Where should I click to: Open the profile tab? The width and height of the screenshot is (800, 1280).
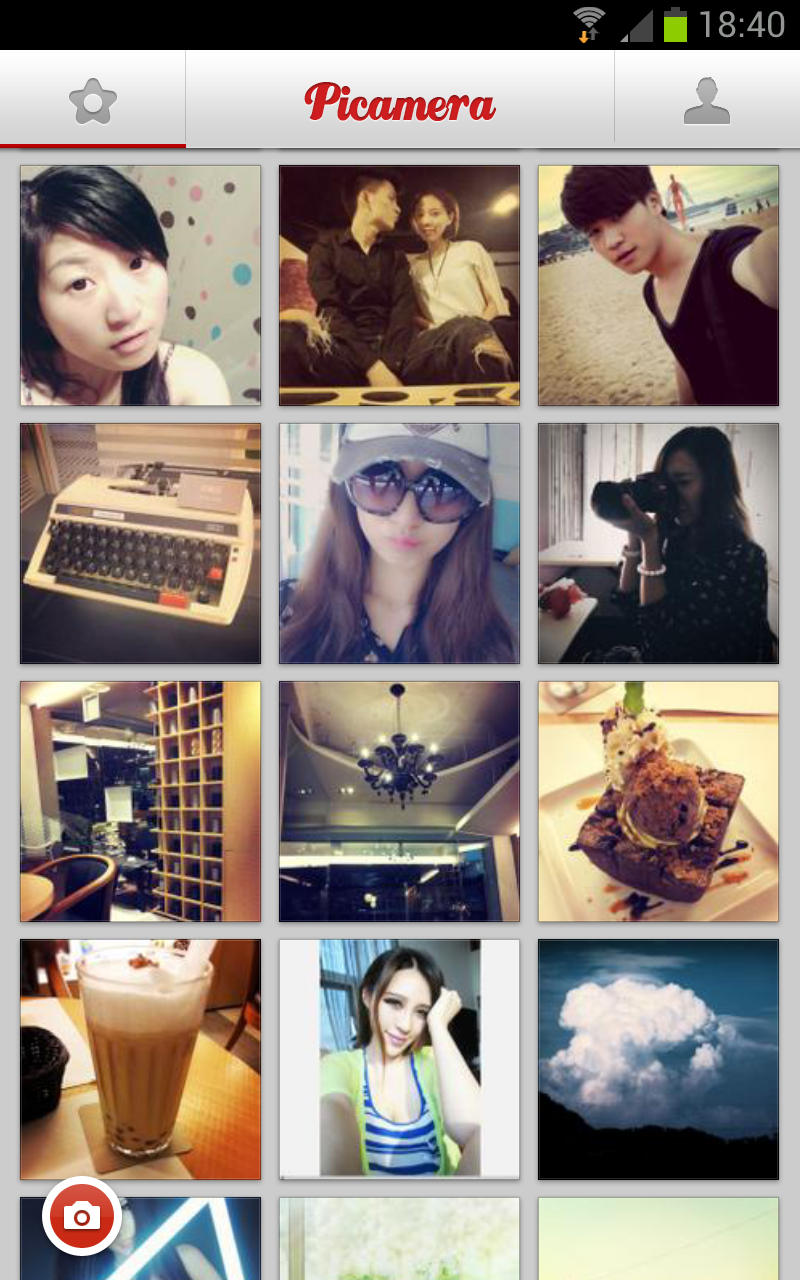[706, 100]
